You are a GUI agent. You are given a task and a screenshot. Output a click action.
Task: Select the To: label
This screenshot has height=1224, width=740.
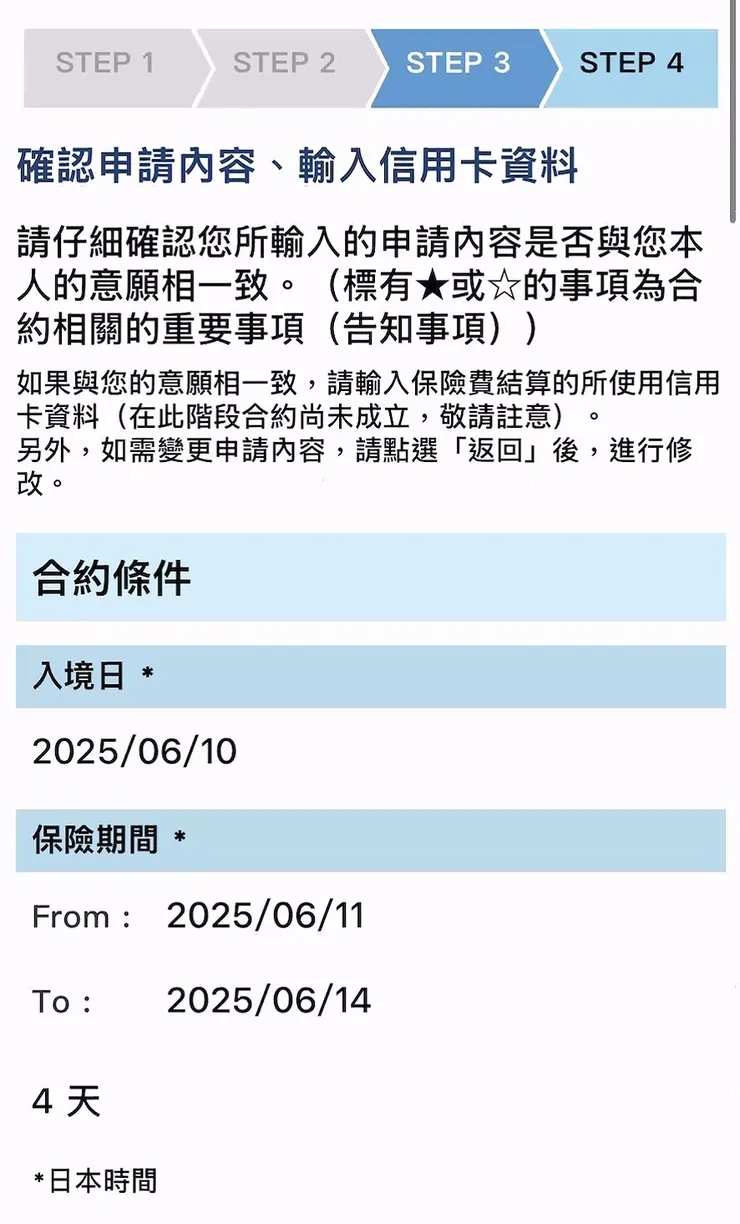tap(62, 1001)
